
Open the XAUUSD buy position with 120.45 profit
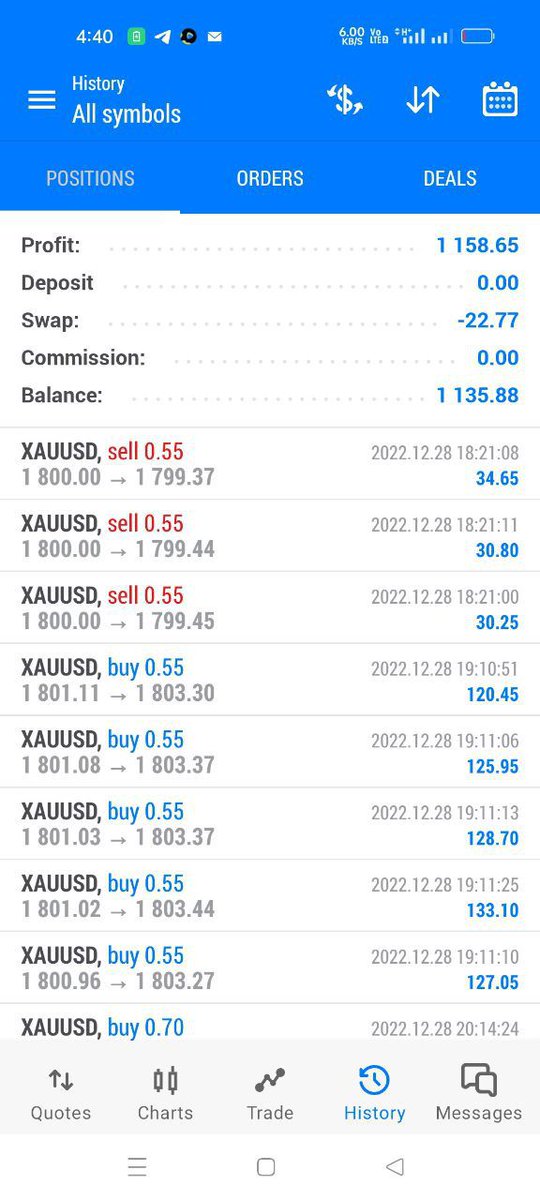coord(270,680)
